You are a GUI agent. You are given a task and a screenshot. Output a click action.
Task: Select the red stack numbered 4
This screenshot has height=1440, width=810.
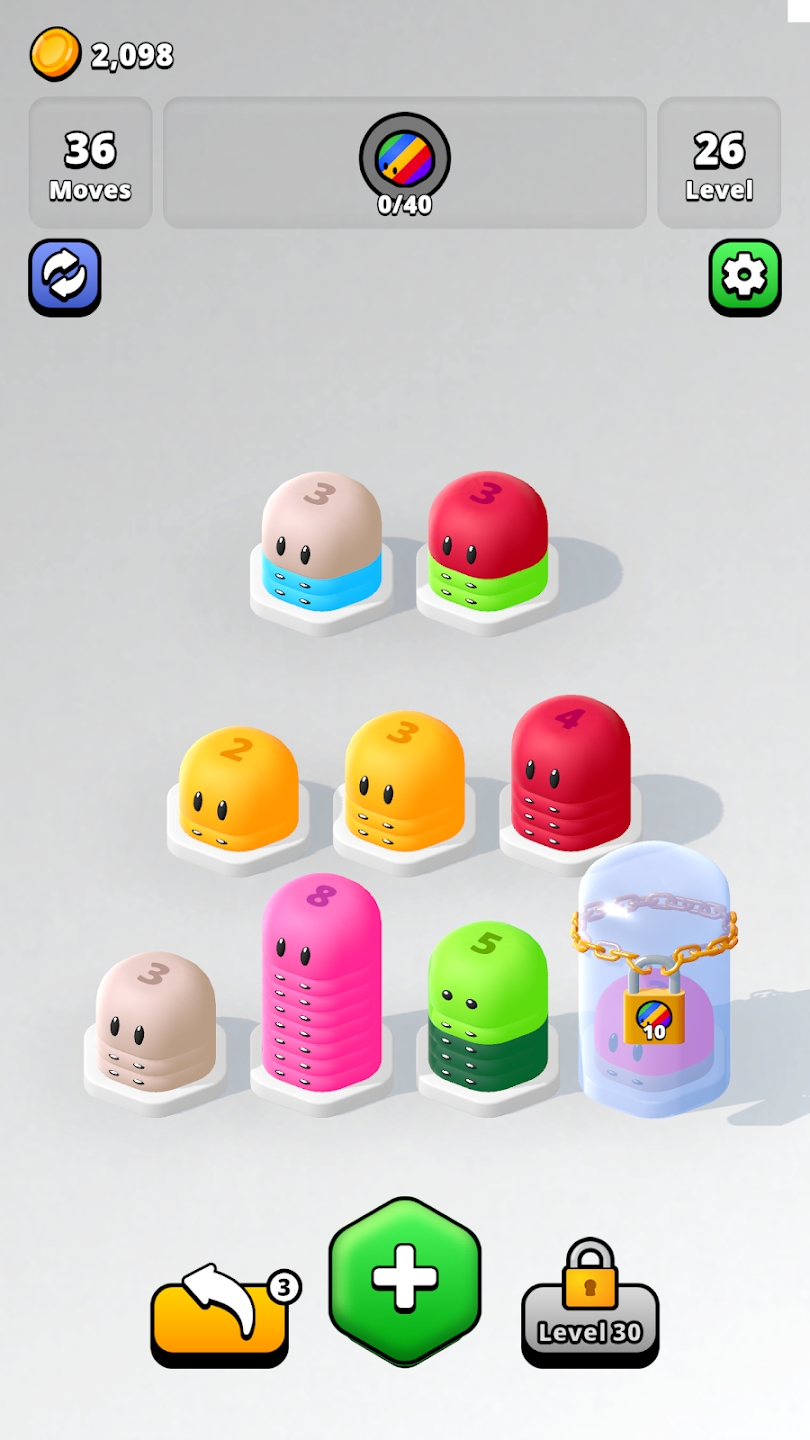tap(571, 773)
